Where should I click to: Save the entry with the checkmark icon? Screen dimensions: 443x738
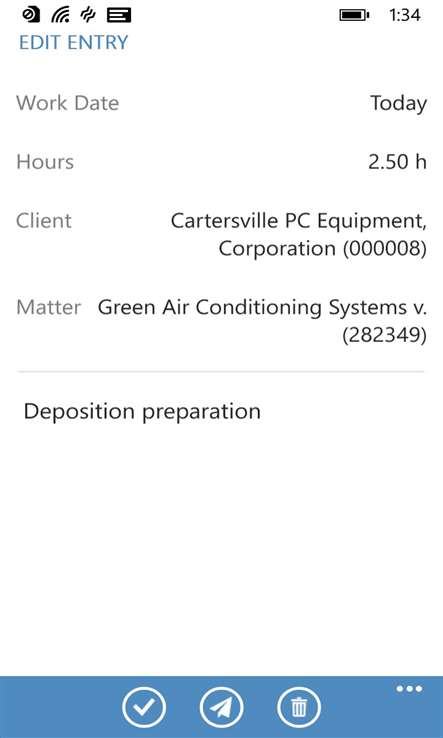coord(144,707)
